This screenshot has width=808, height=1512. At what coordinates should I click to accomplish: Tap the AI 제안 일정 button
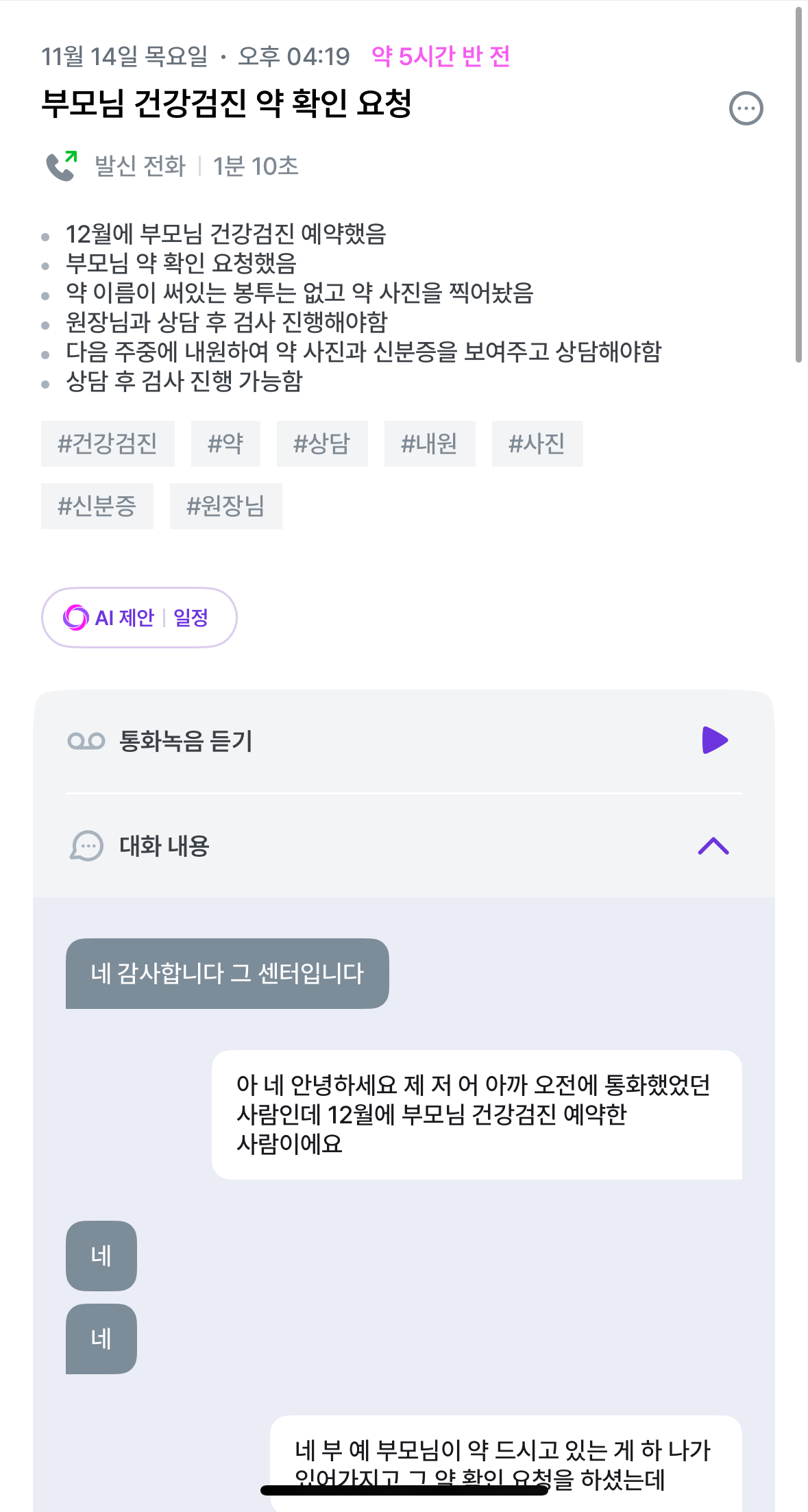(x=139, y=618)
